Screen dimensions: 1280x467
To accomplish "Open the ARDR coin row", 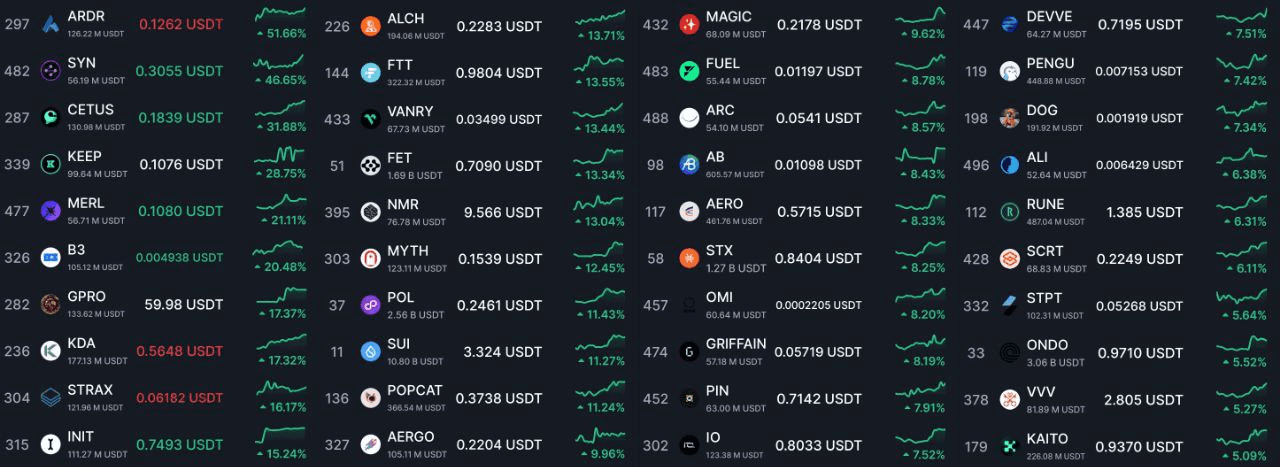I will (86, 17).
